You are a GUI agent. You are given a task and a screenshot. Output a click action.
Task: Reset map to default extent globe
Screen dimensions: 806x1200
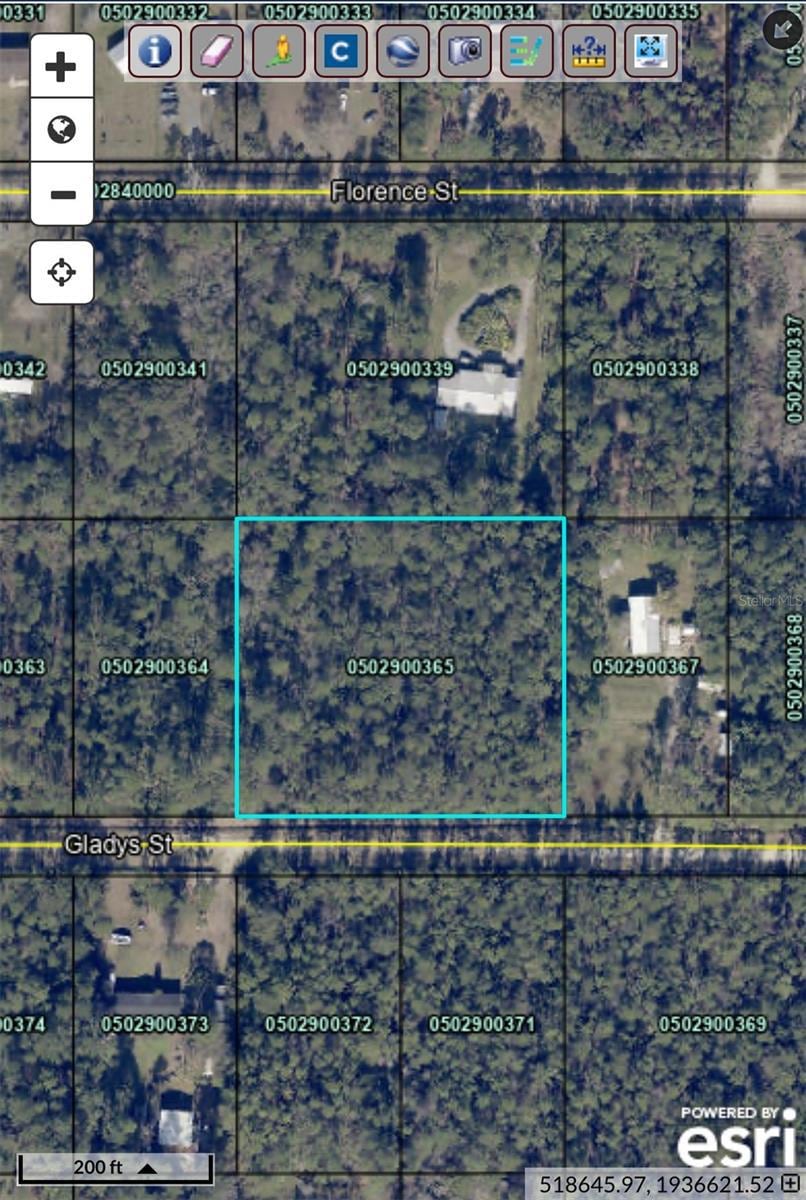[x=62, y=129]
